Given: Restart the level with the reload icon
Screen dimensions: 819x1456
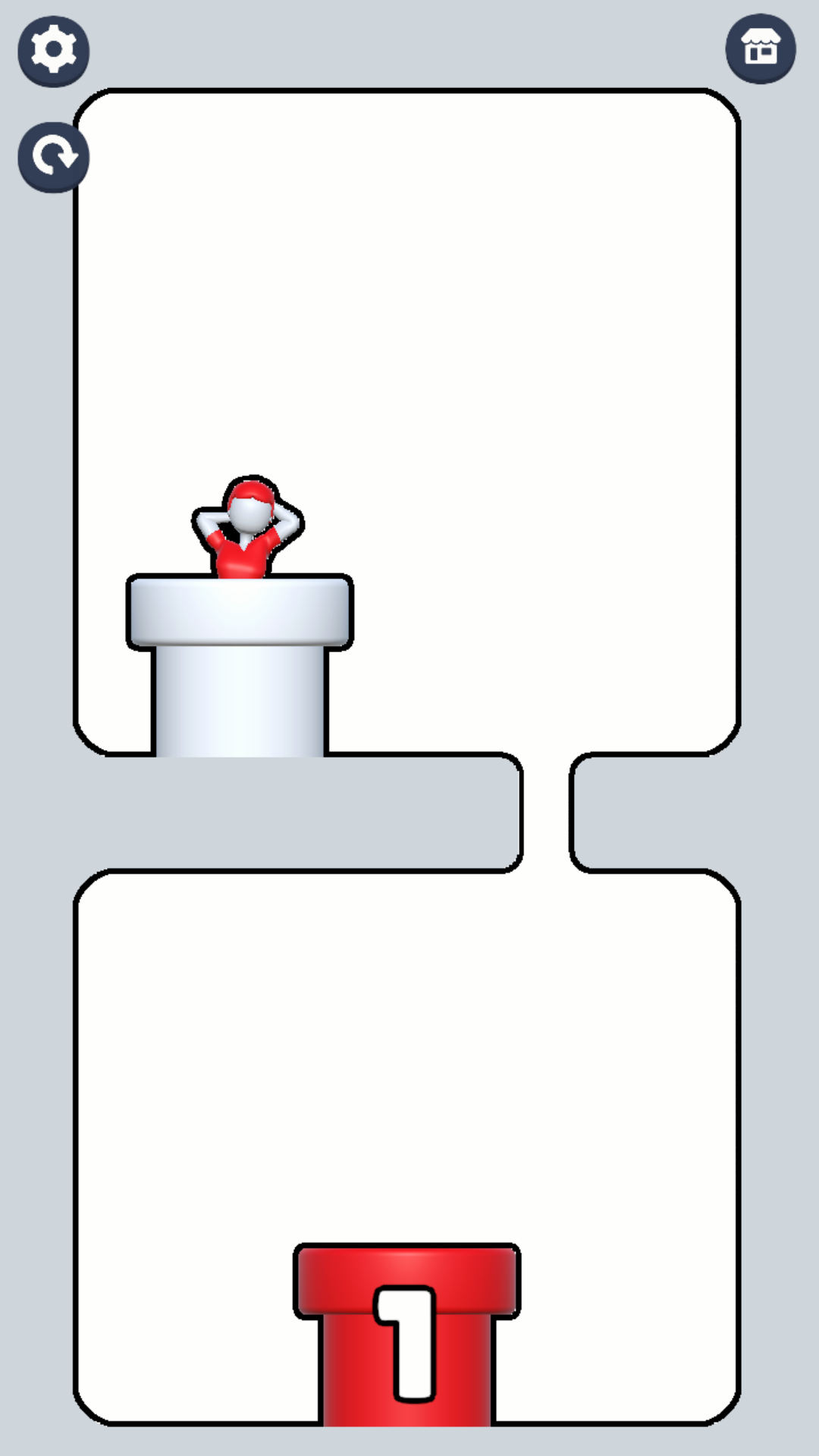Looking at the screenshot, I should (x=53, y=157).
